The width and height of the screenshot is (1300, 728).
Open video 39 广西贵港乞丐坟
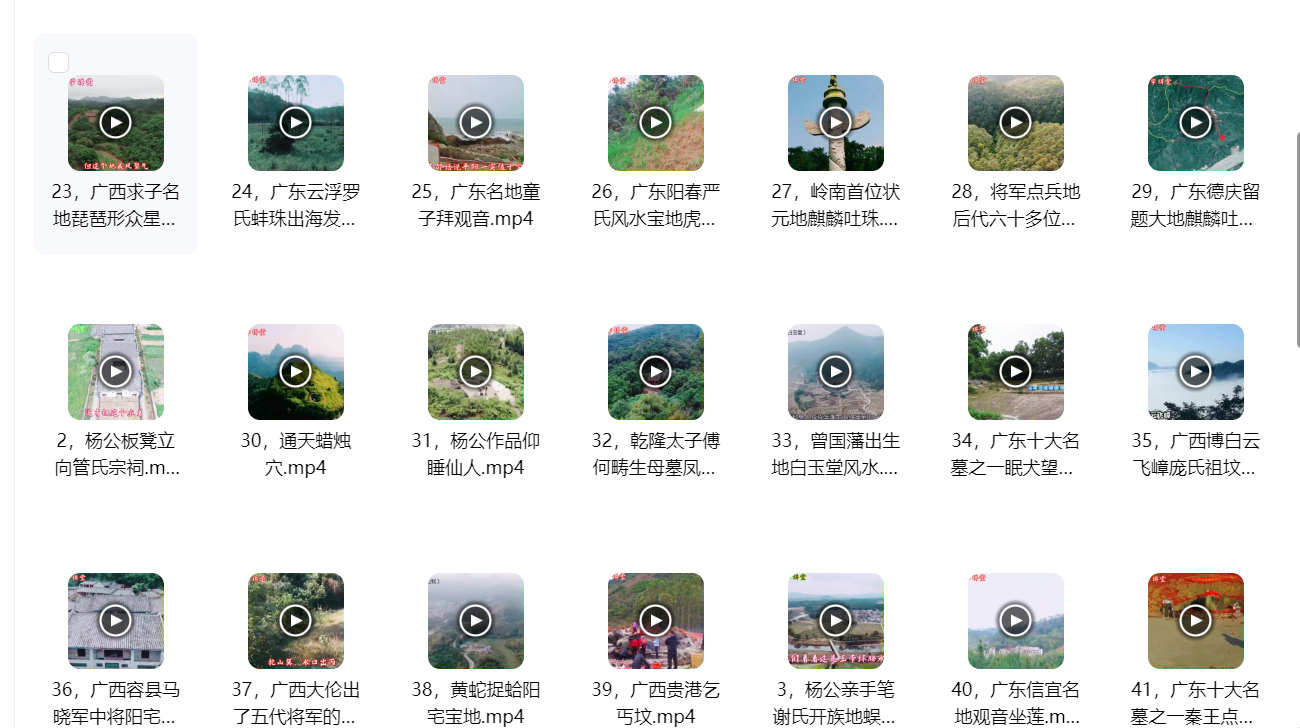point(655,621)
